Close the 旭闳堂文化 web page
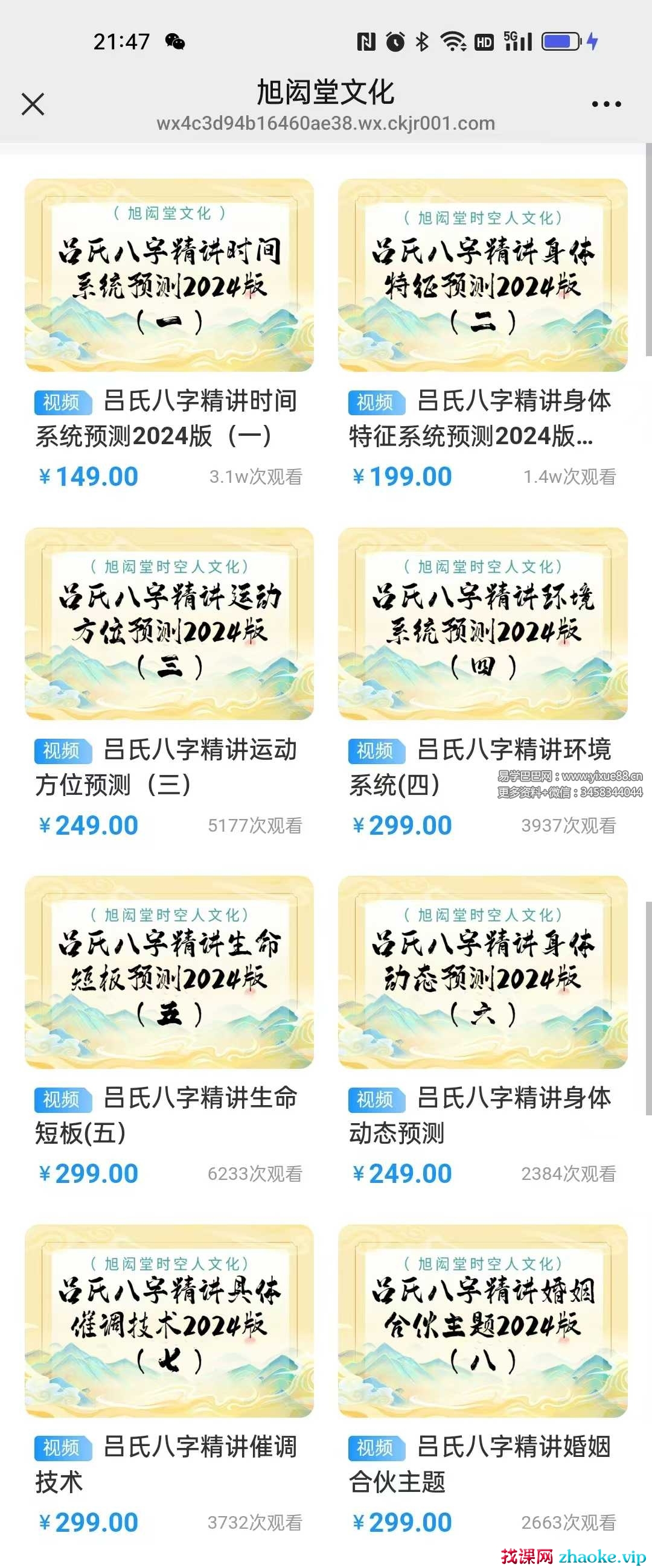Screen dimensions: 652x1568 click(x=33, y=104)
